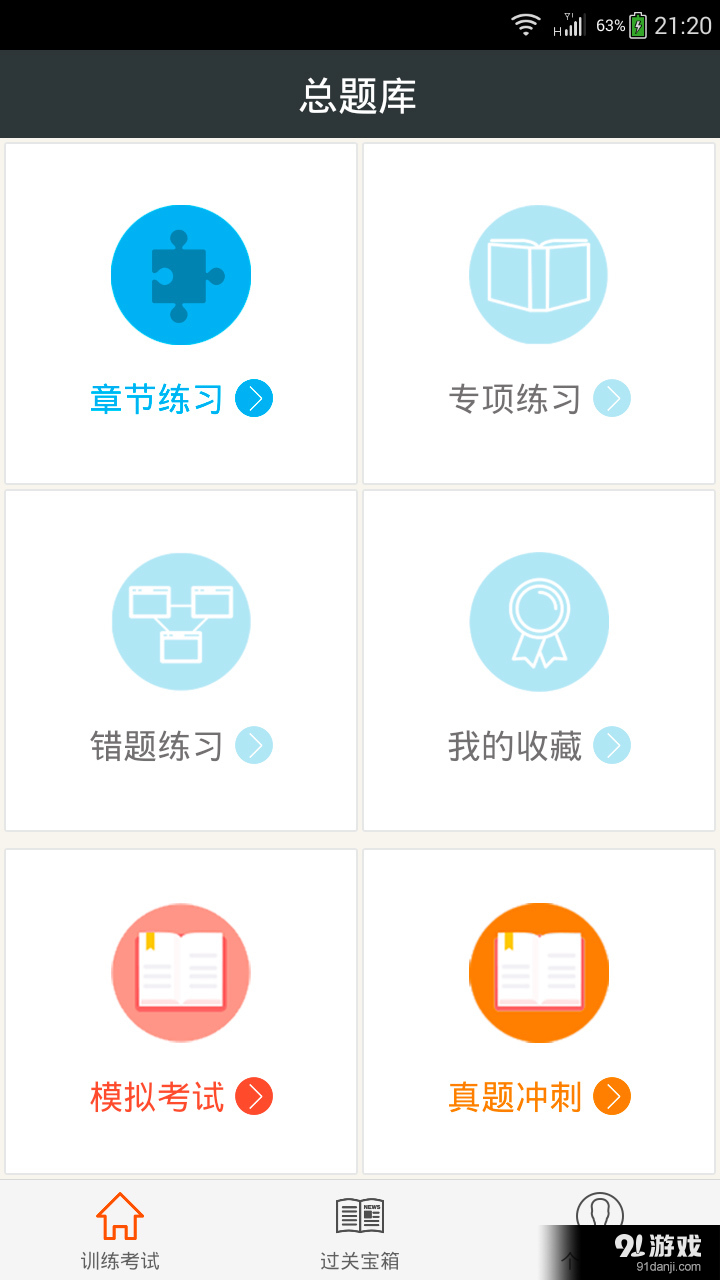Viewport: 720px width, 1280px height.
Task: Click the arrow beside 我的收藏
Action: tap(612, 745)
